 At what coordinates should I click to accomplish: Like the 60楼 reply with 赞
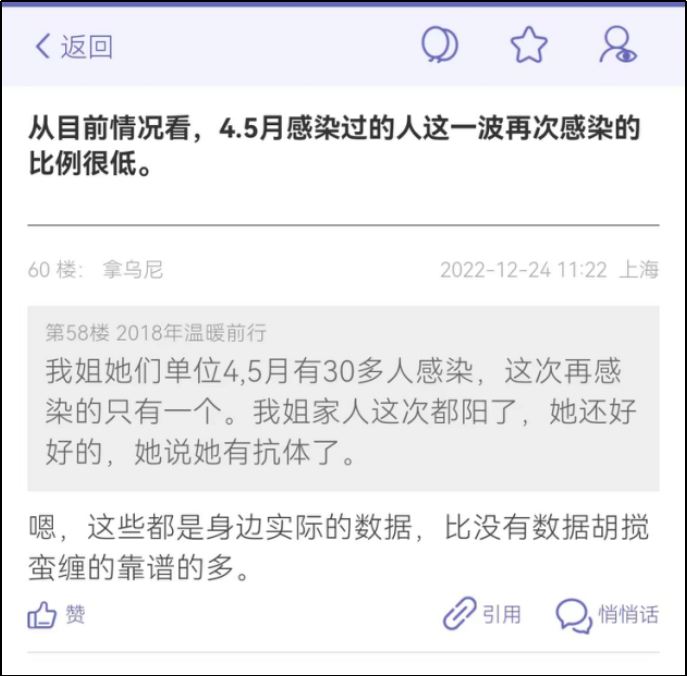(x=56, y=614)
